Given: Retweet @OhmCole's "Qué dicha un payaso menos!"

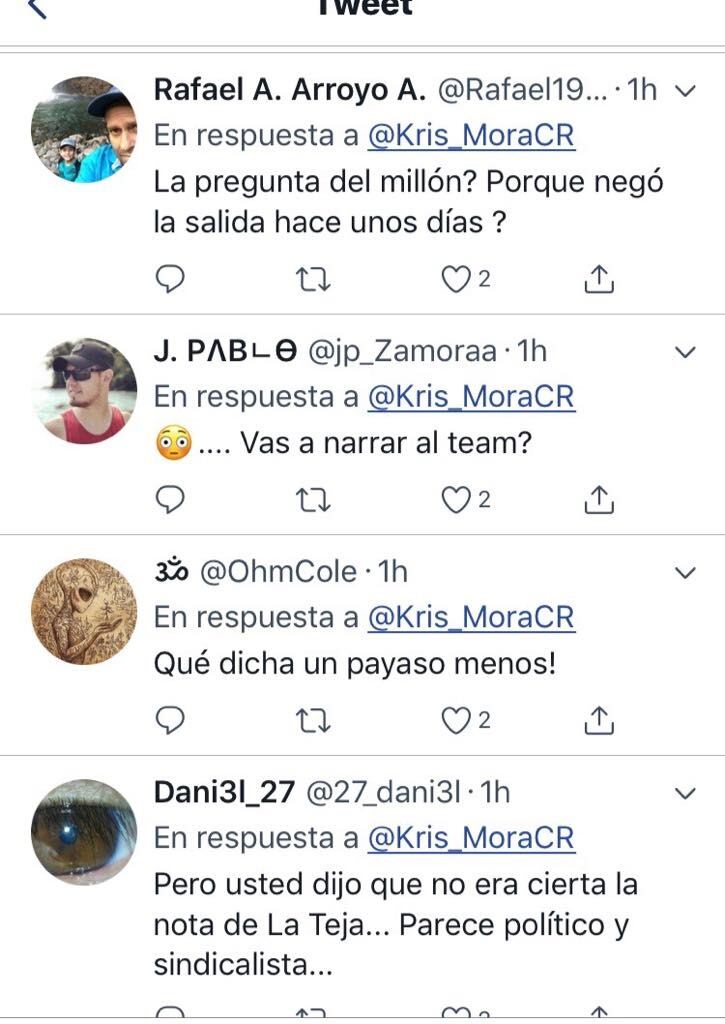Looking at the screenshot, I should 313,719.
